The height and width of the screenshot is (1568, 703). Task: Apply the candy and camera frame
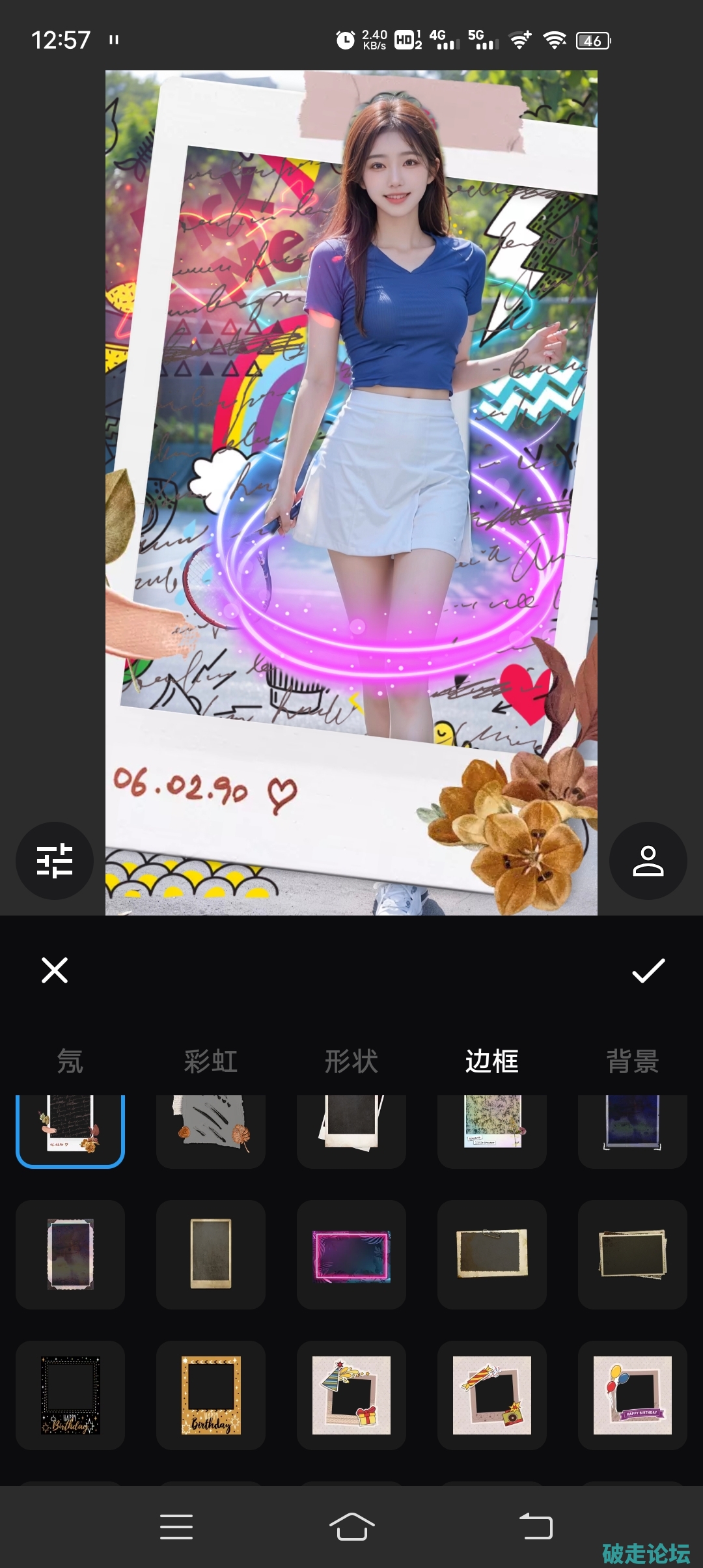tap(492, 1395)
